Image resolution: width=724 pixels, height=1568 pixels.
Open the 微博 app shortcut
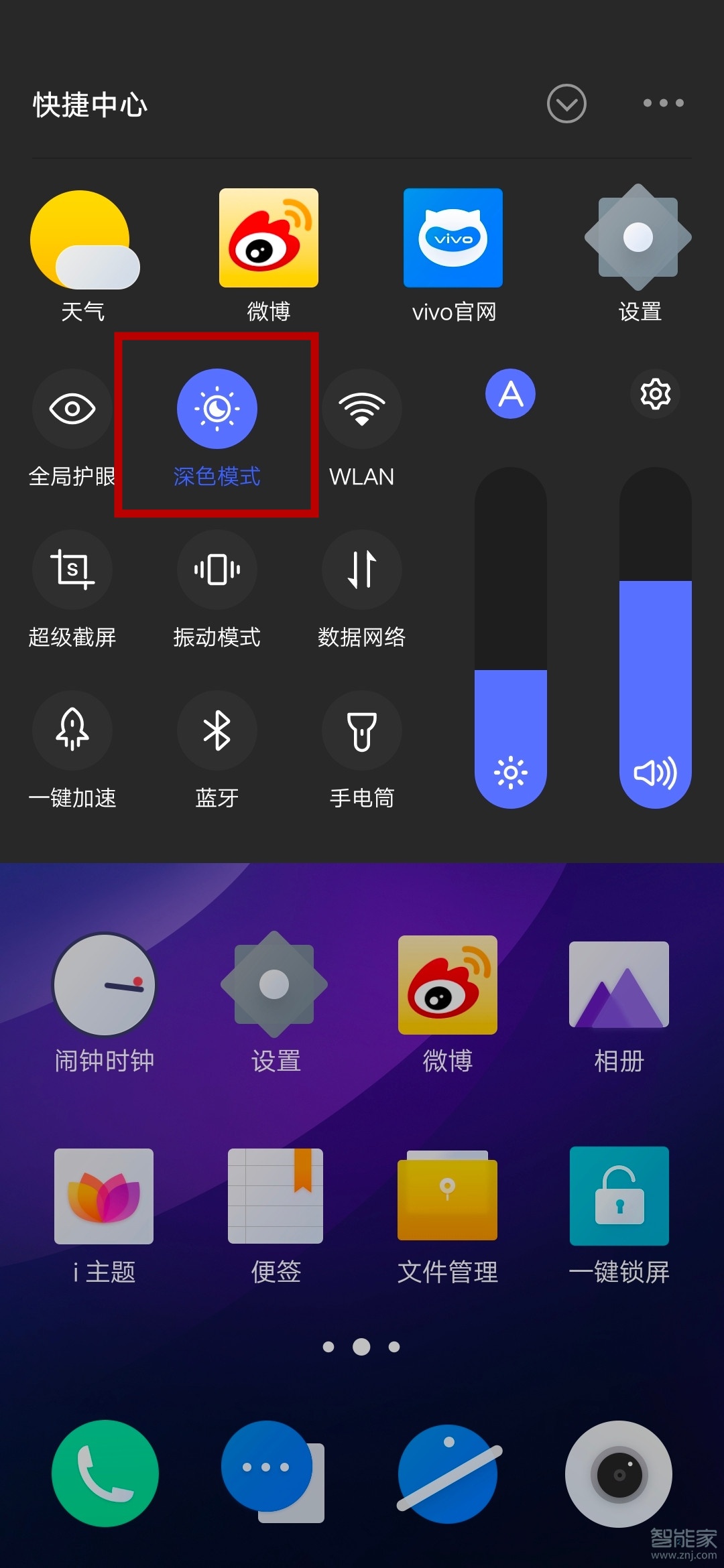coord(267,239)
